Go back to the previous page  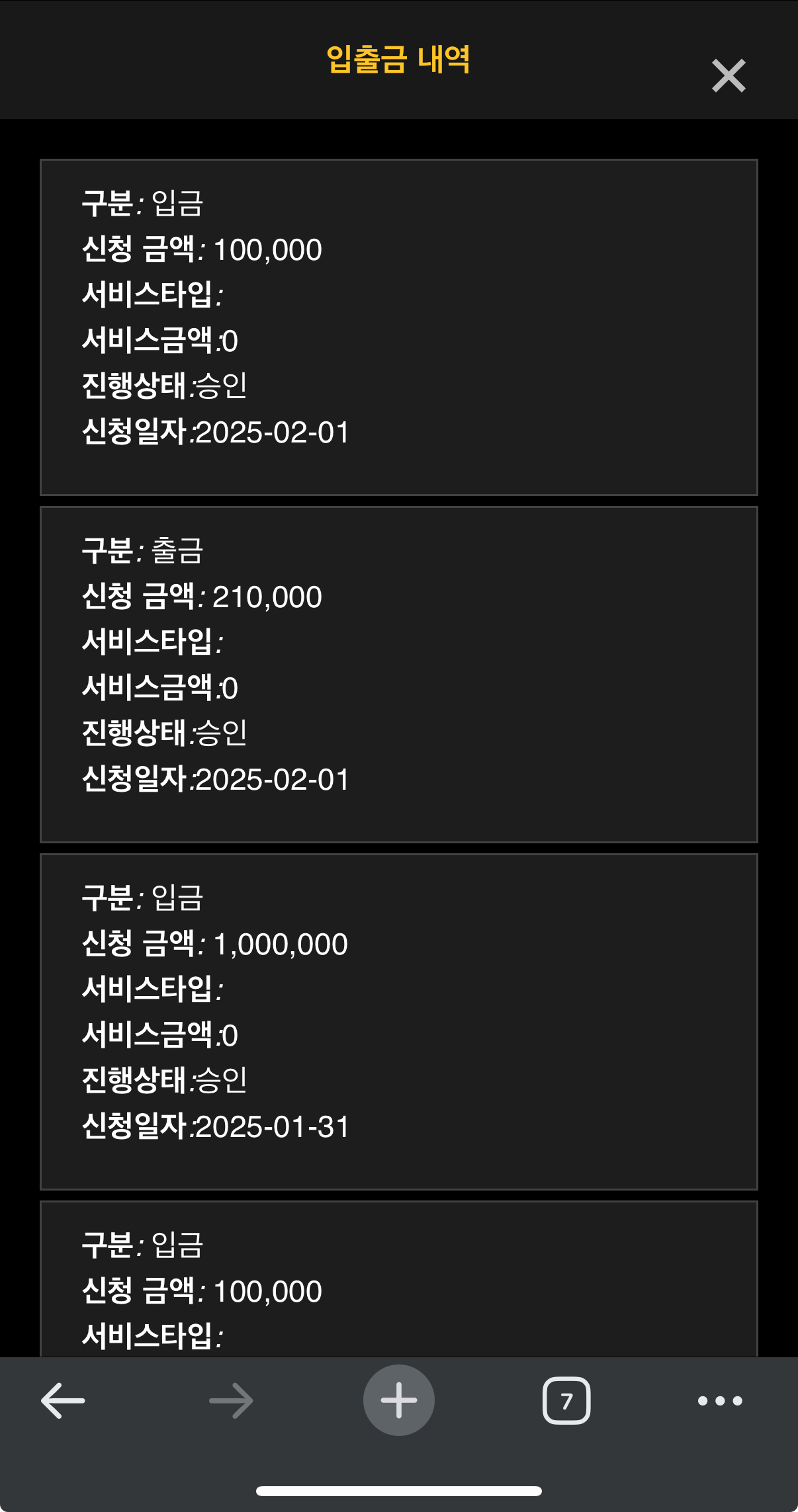click(63, 1400)
